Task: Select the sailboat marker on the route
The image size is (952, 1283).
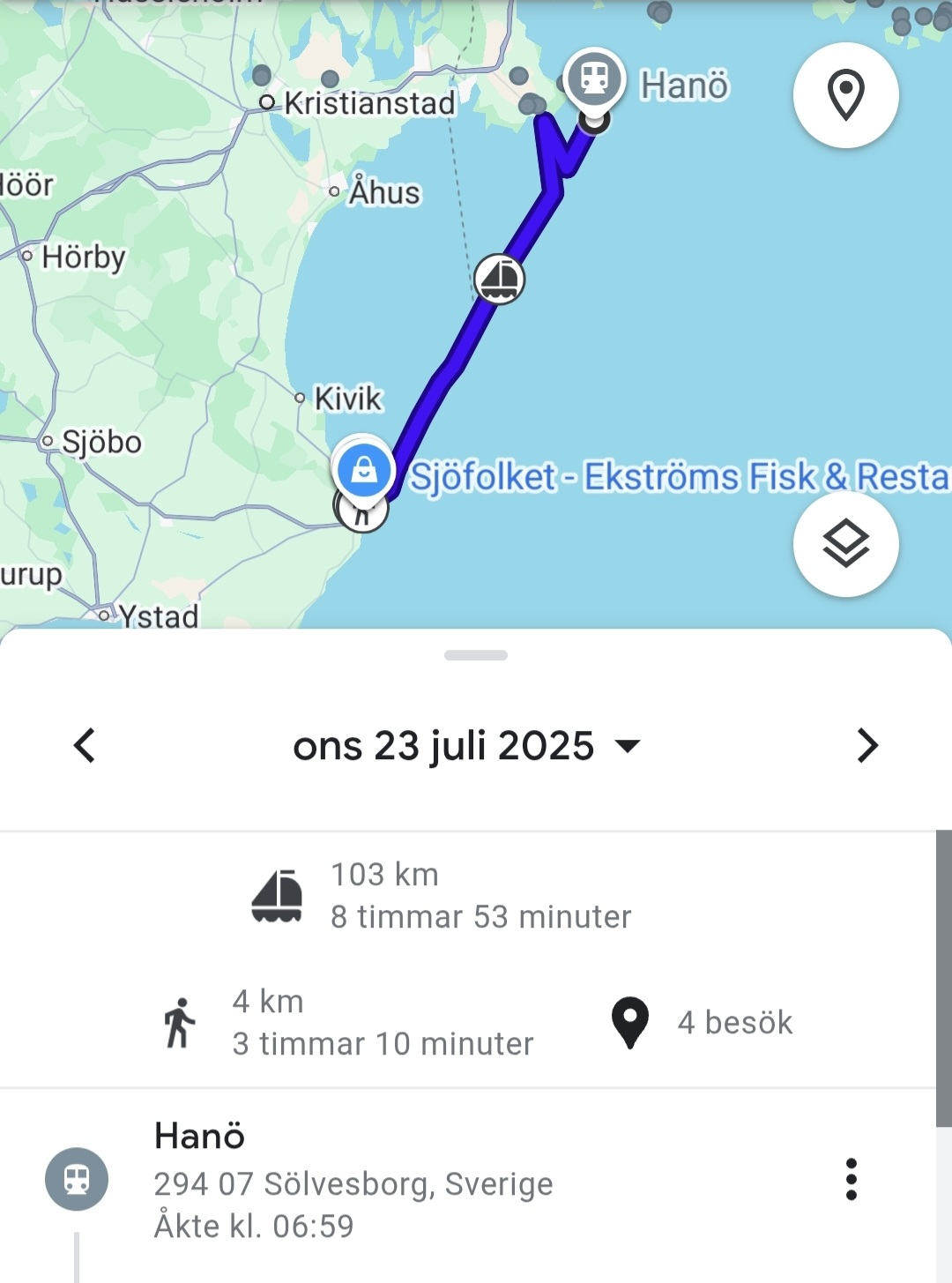Action: (500, 280)
